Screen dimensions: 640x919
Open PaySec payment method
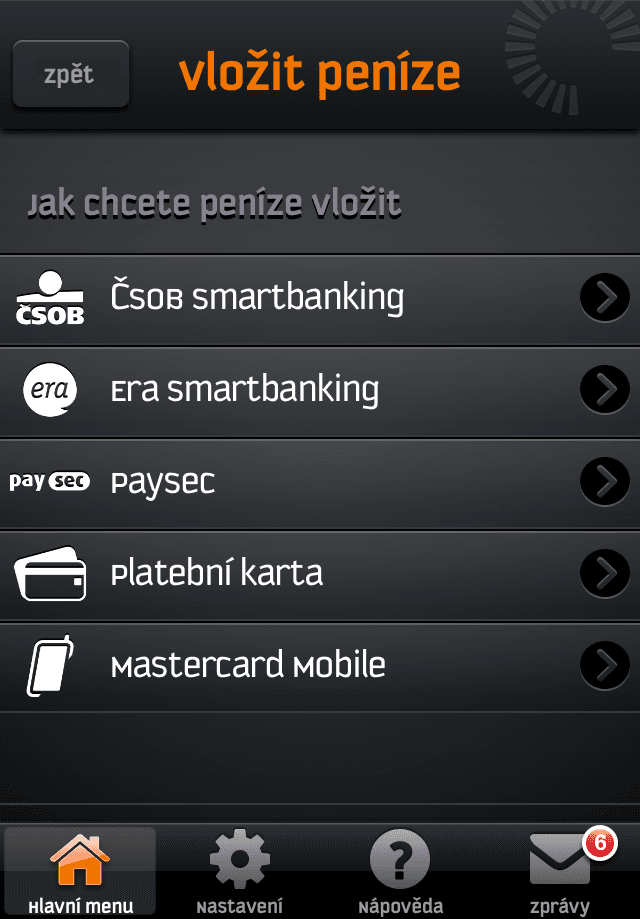320,482
